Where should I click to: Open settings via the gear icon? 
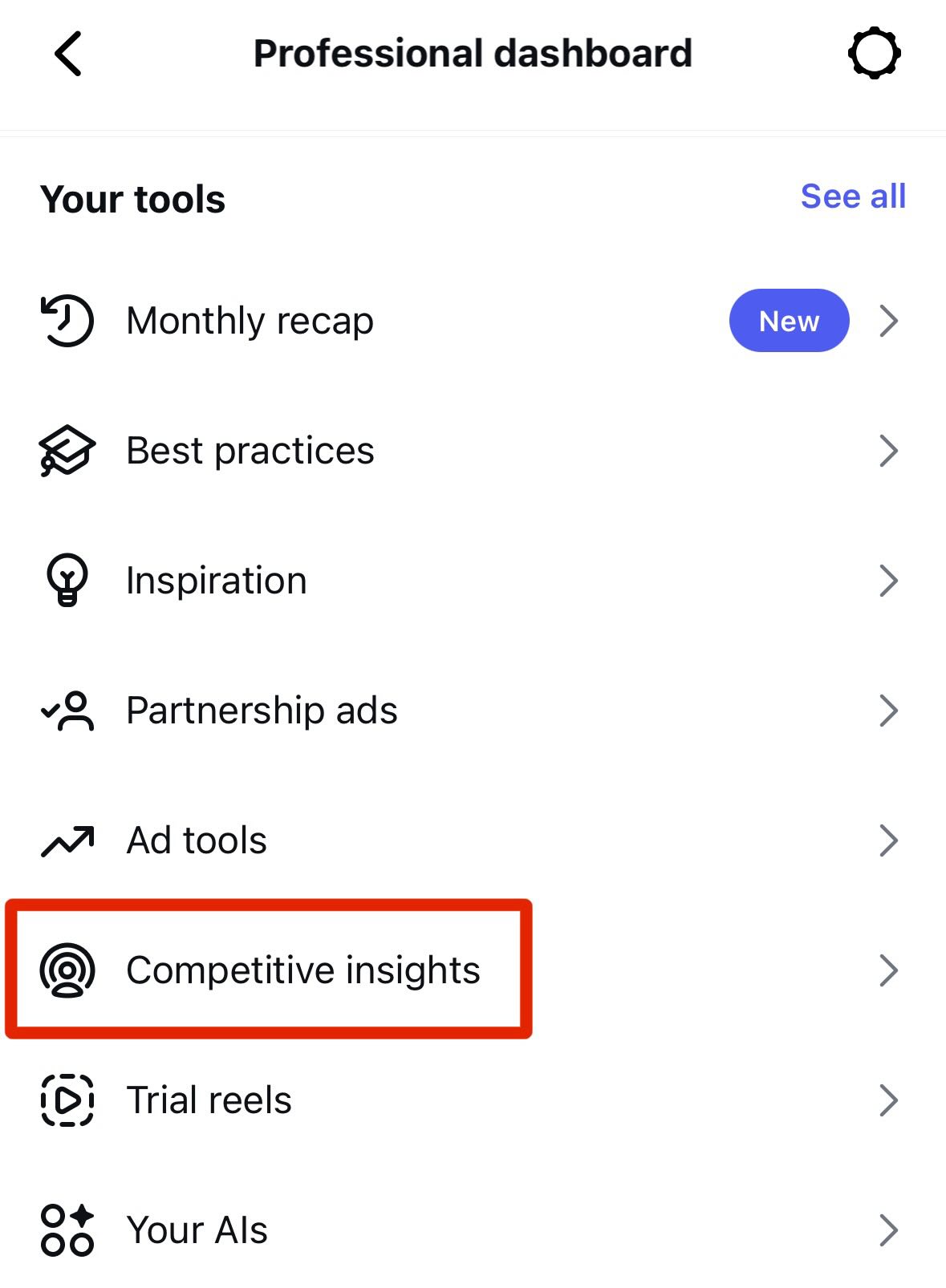[875, 54]
